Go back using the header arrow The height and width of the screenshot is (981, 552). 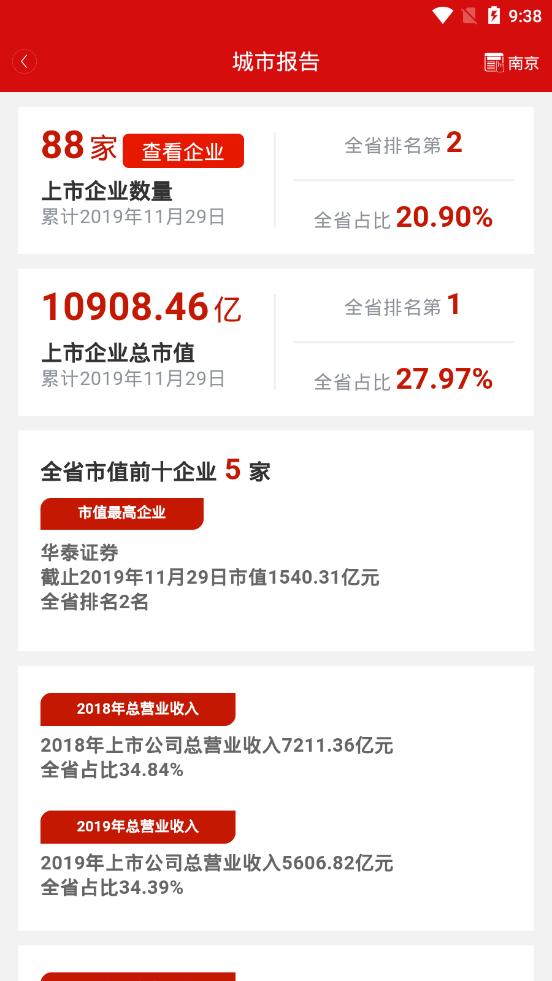click(24, 62)
